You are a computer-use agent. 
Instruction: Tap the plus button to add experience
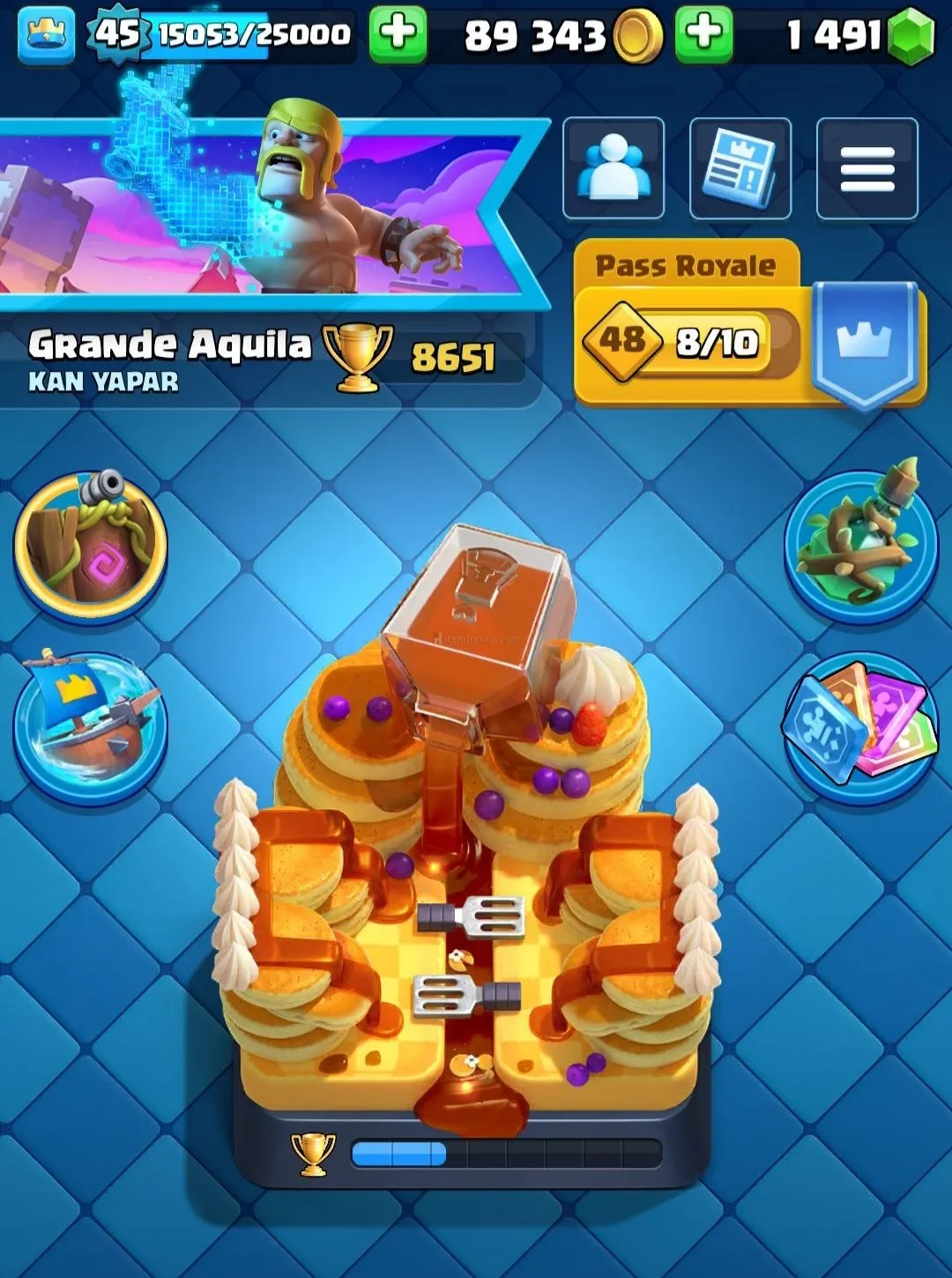click(398, 34)
